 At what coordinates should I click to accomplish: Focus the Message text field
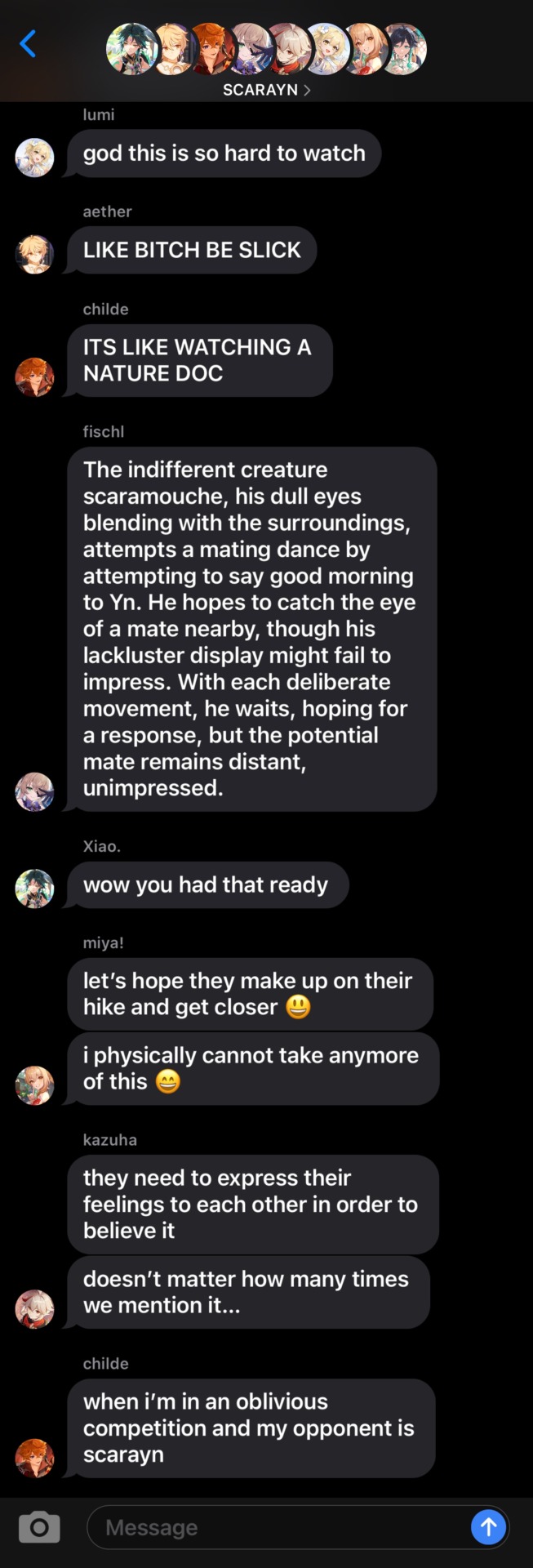(278, 1526)
